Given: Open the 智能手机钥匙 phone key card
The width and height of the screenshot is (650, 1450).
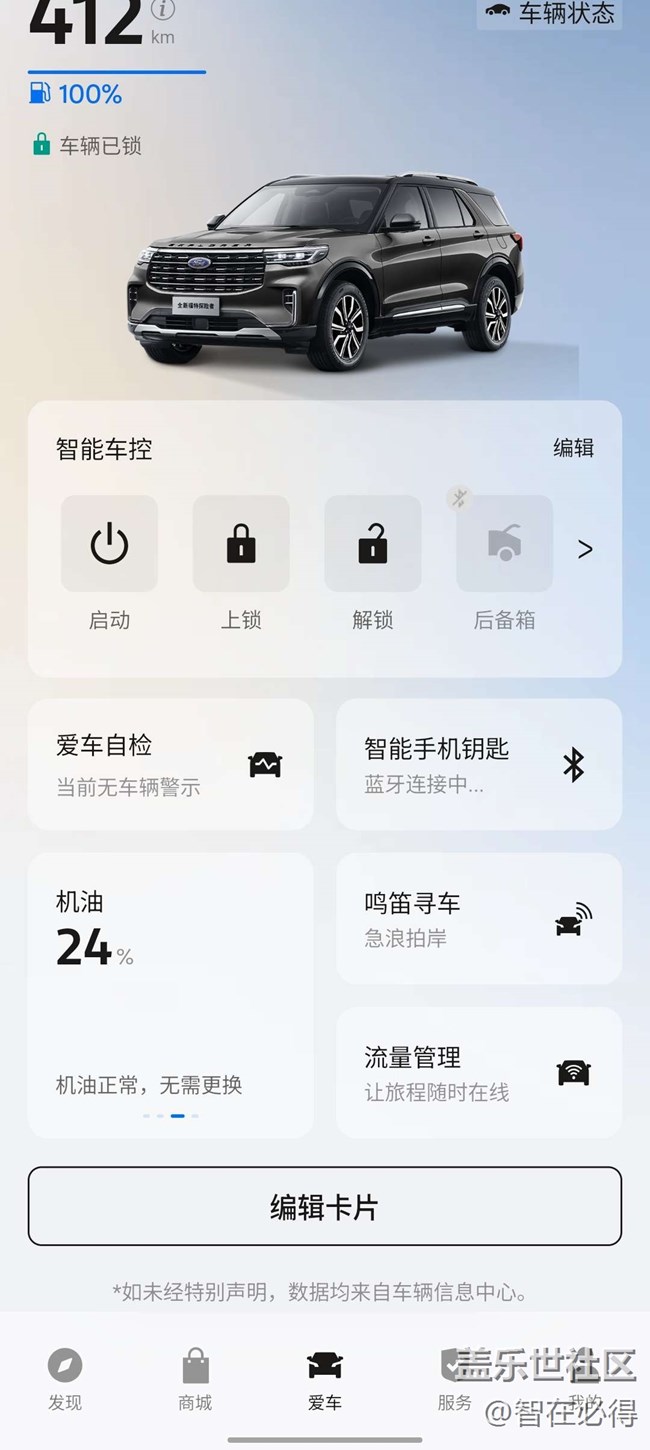Looking at the screenshot, I should pos(478,764).
